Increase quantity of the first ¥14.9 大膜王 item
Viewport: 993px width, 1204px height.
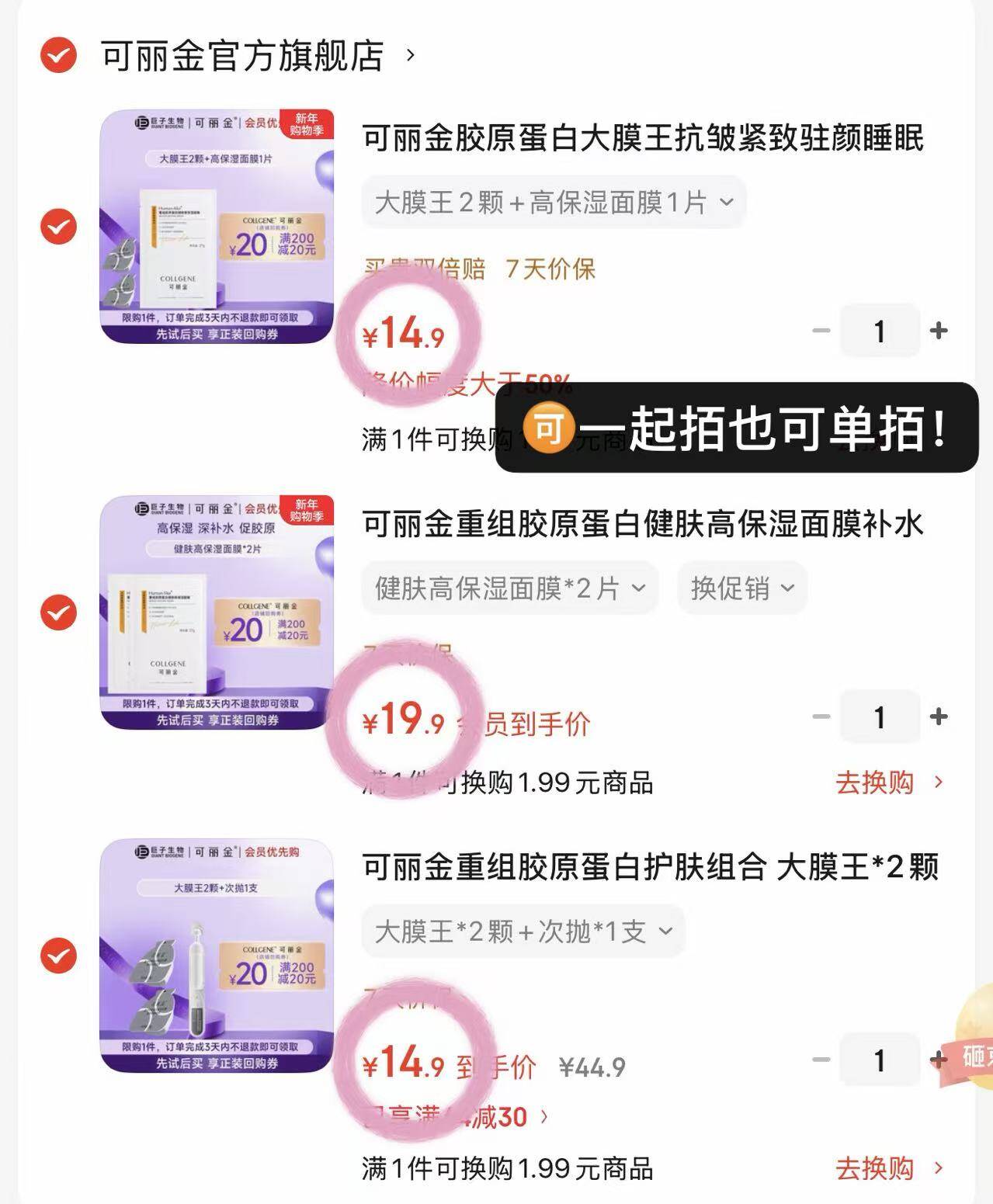coord(939,331)
